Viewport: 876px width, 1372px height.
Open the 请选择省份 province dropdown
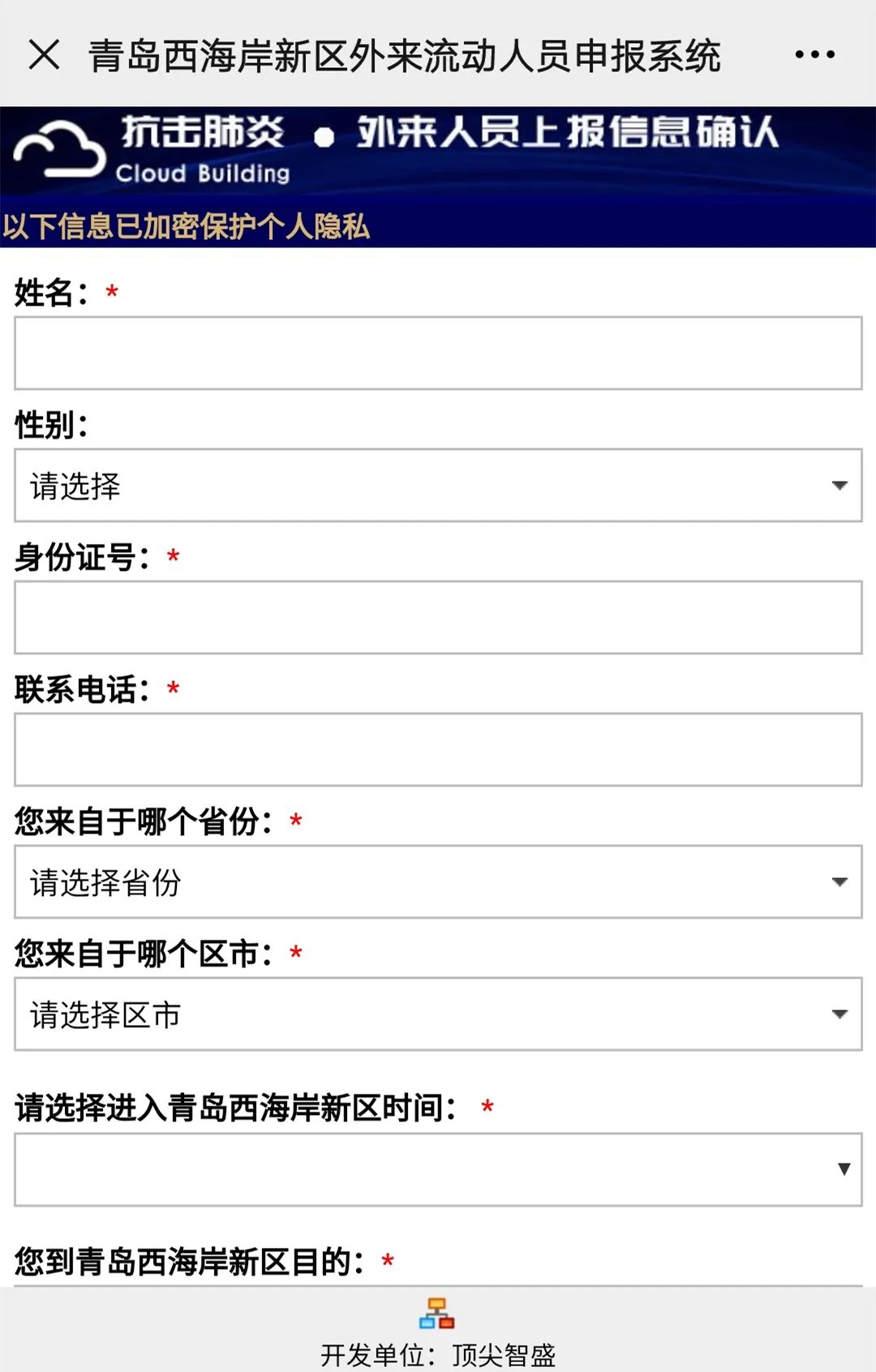438,882
